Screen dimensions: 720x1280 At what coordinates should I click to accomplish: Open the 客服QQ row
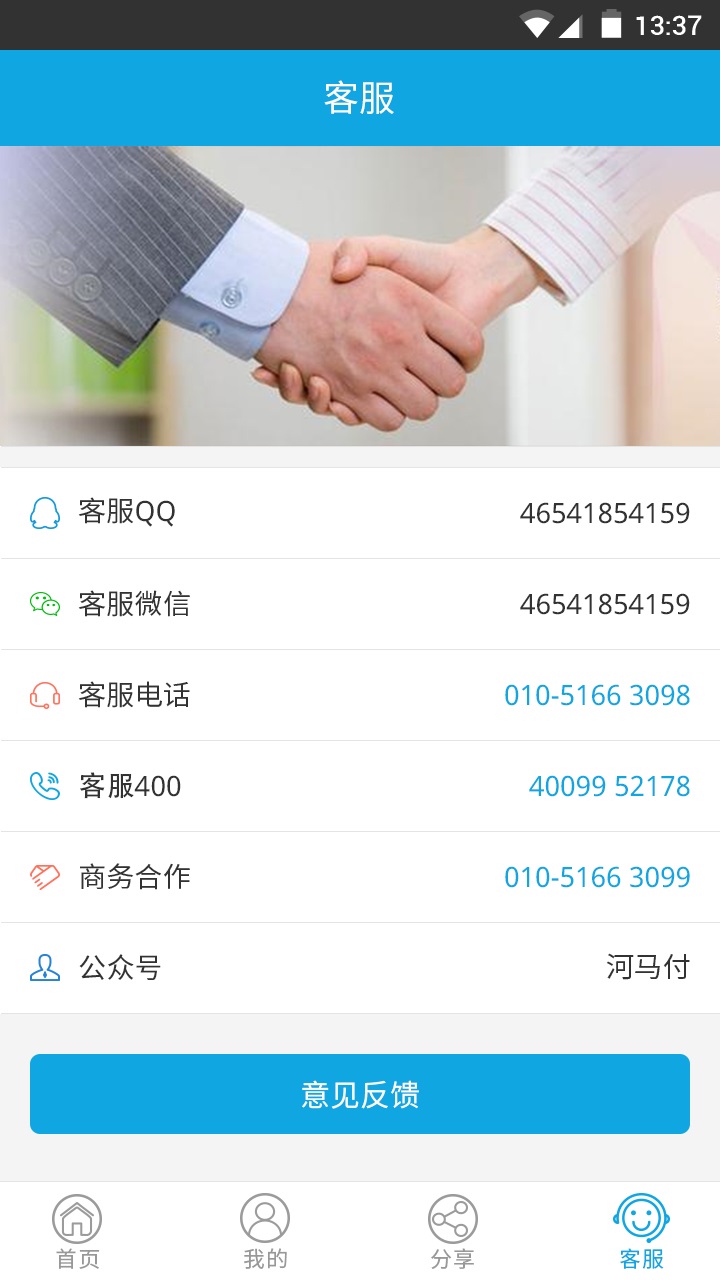[360, 513]
